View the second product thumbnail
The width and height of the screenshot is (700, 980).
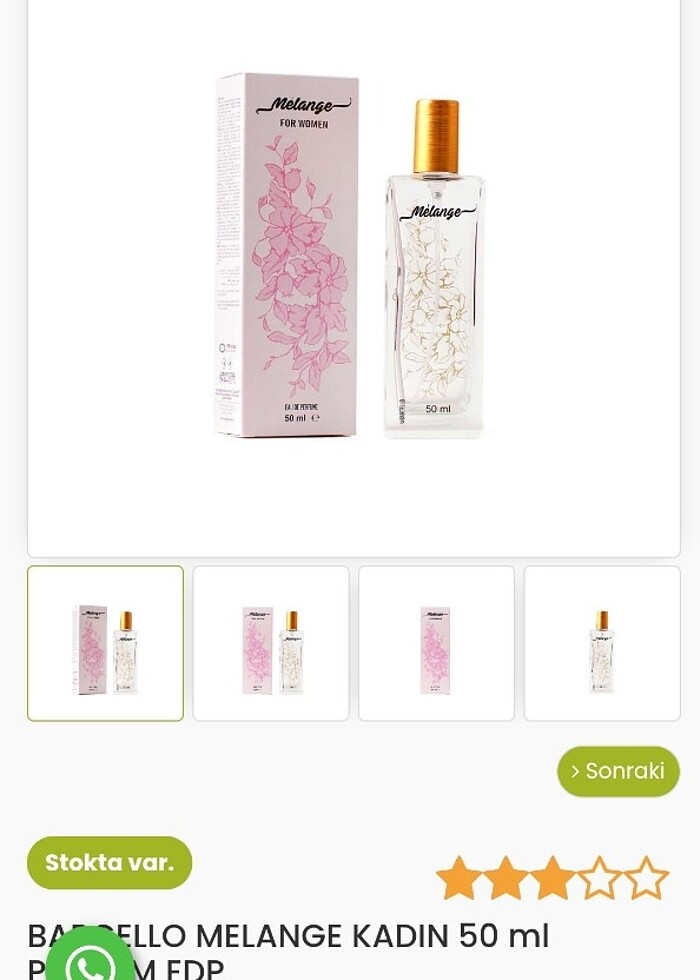click(271, 643)
